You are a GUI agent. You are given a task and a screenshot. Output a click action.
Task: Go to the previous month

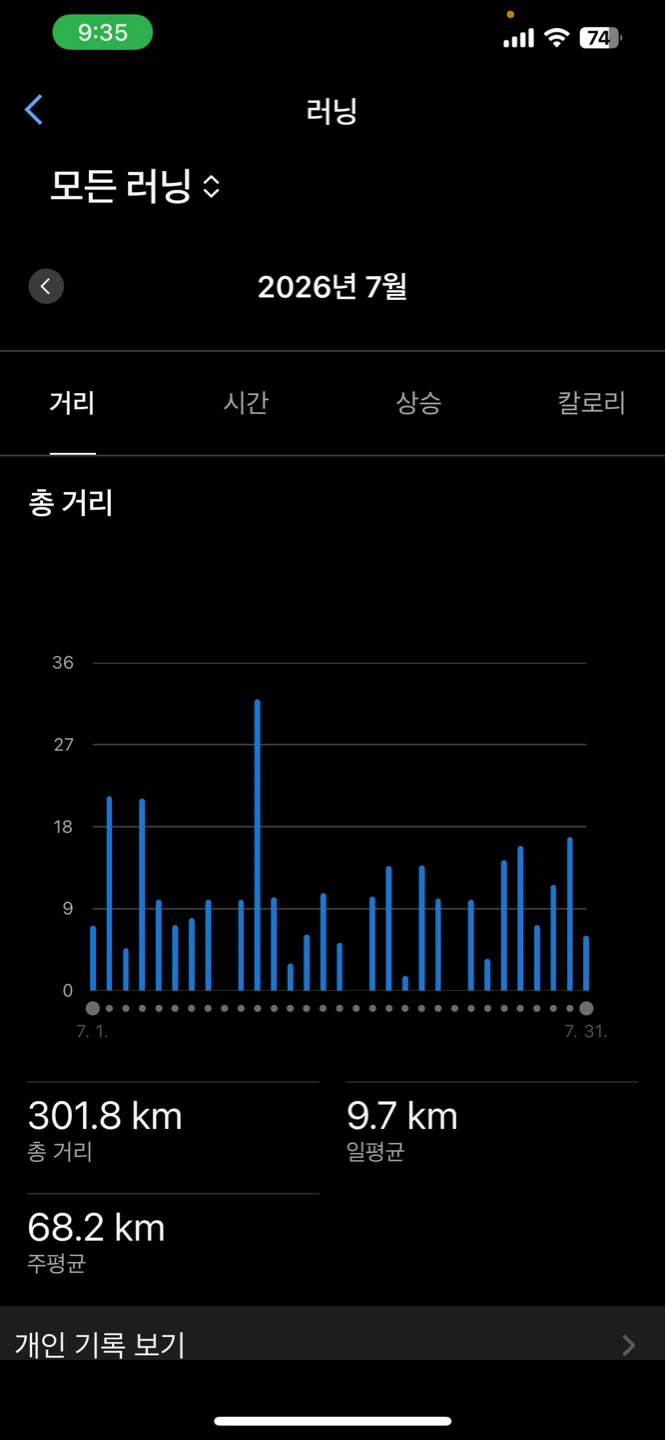46,287
